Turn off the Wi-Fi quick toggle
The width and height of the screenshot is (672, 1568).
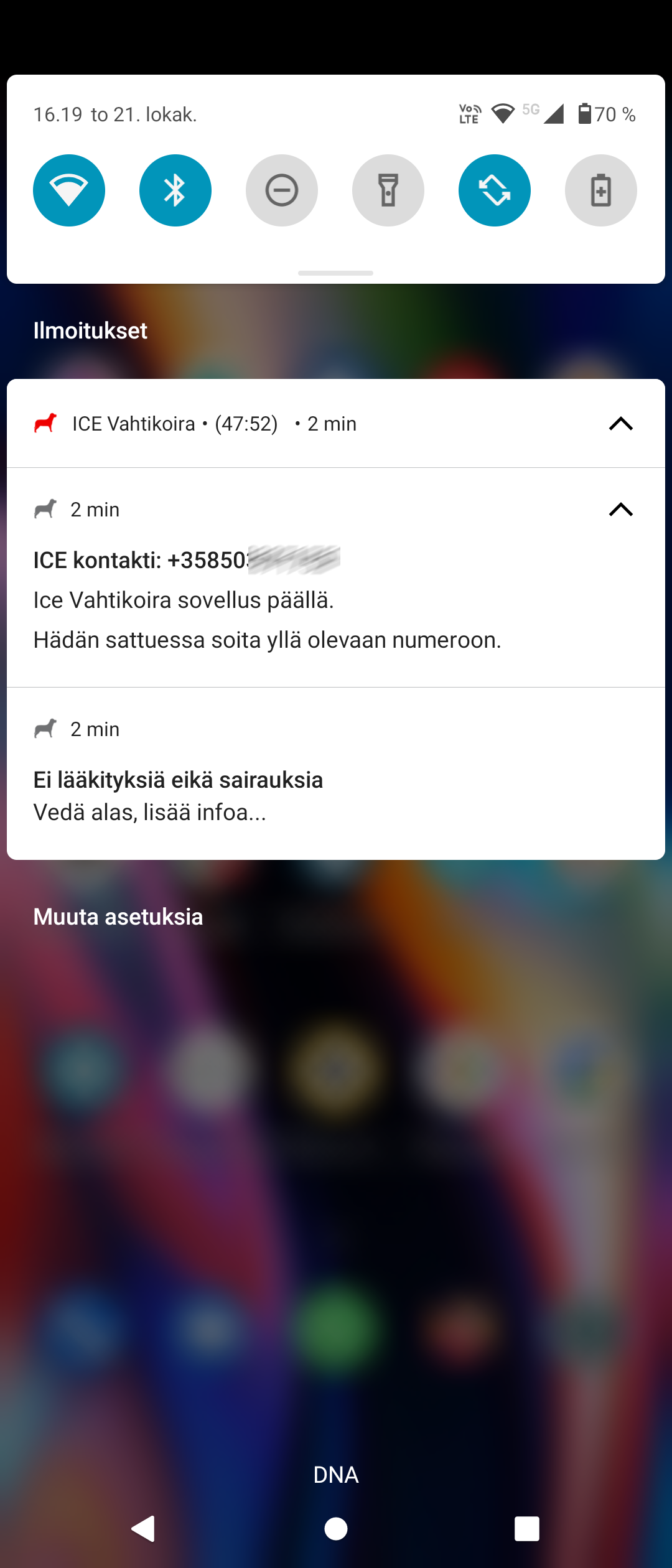click(69, 190)
